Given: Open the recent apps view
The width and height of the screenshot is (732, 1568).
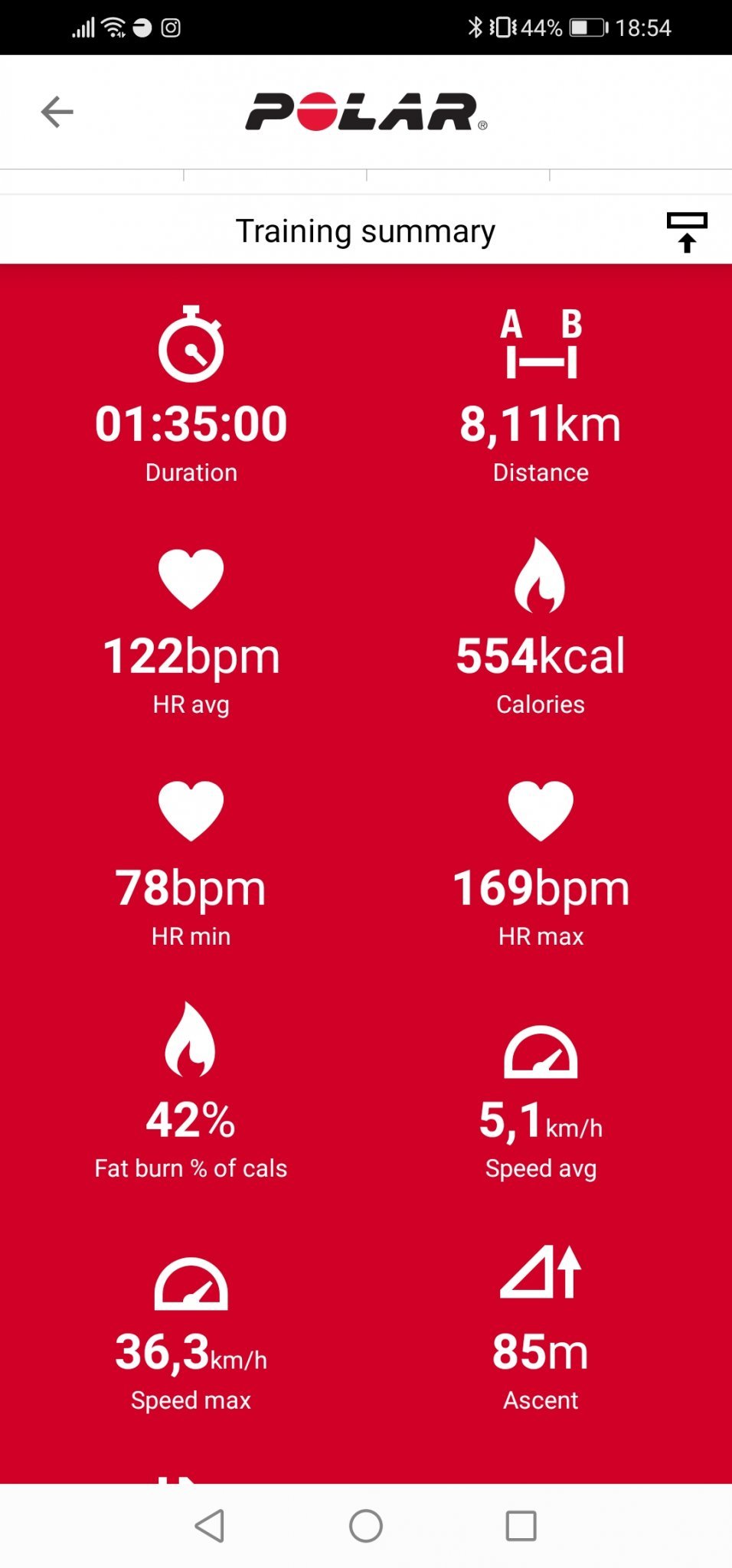Looking at the screenshot, I should (x=521, y=1525).
